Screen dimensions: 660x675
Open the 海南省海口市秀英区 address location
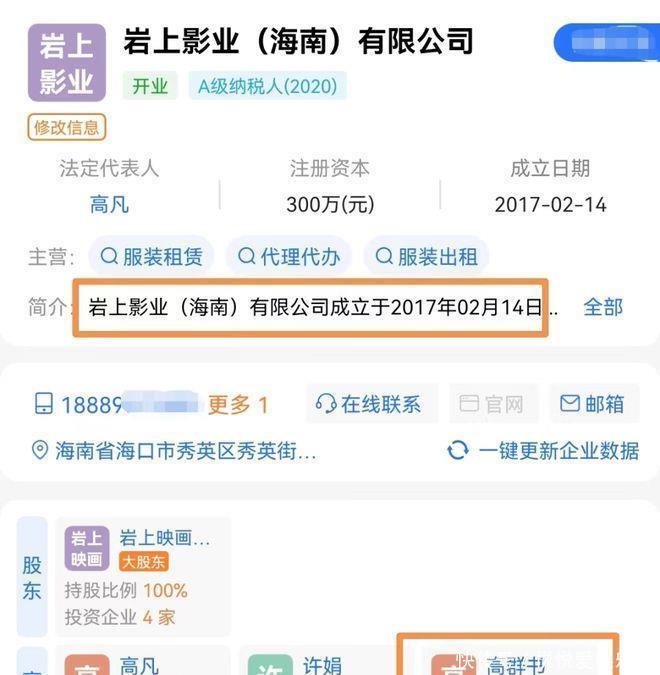coord(175,451)
